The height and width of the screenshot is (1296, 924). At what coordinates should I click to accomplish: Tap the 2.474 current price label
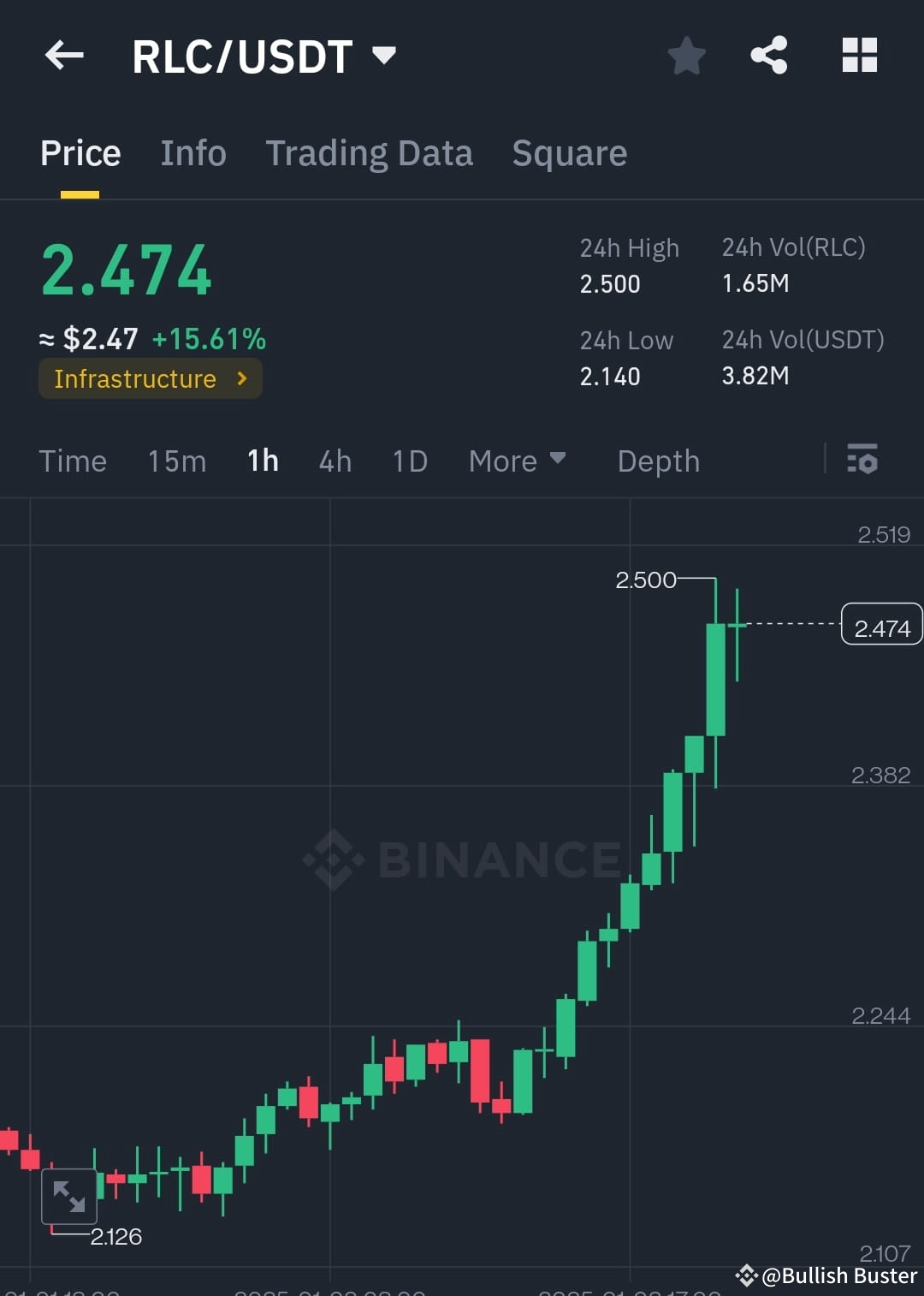point(882,626)
